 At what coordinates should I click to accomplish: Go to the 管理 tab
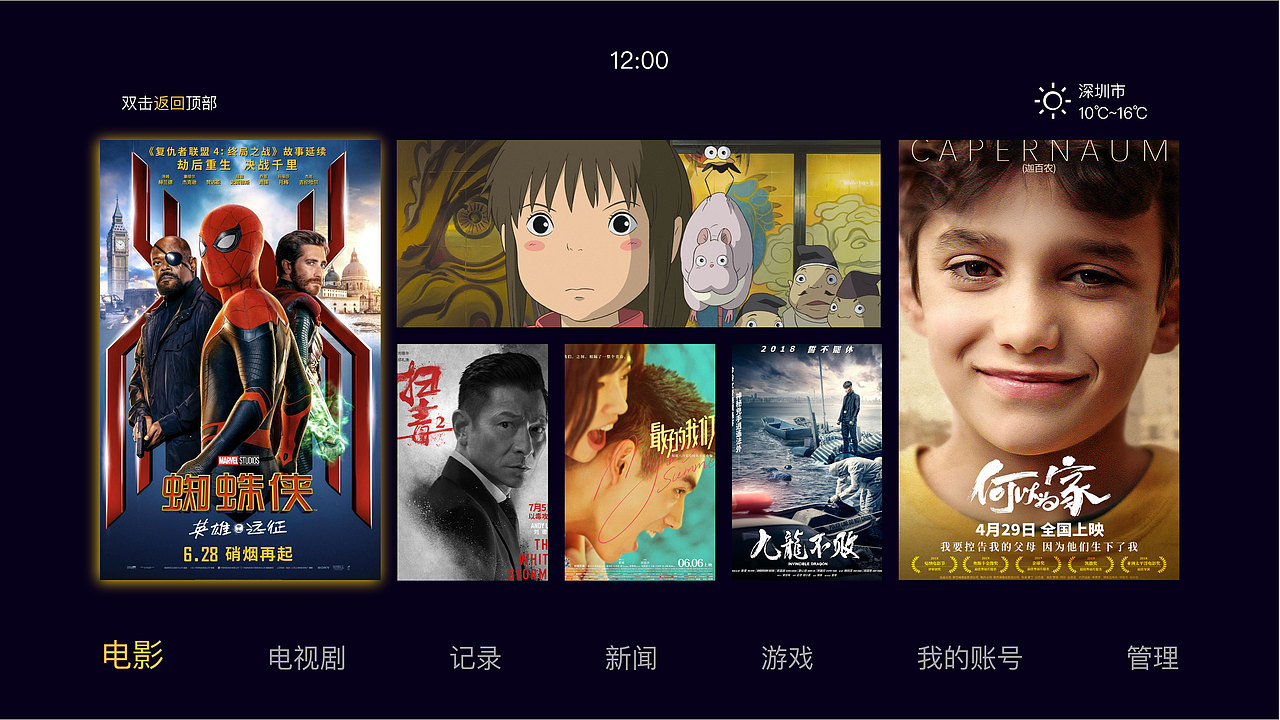point(1152,658)
